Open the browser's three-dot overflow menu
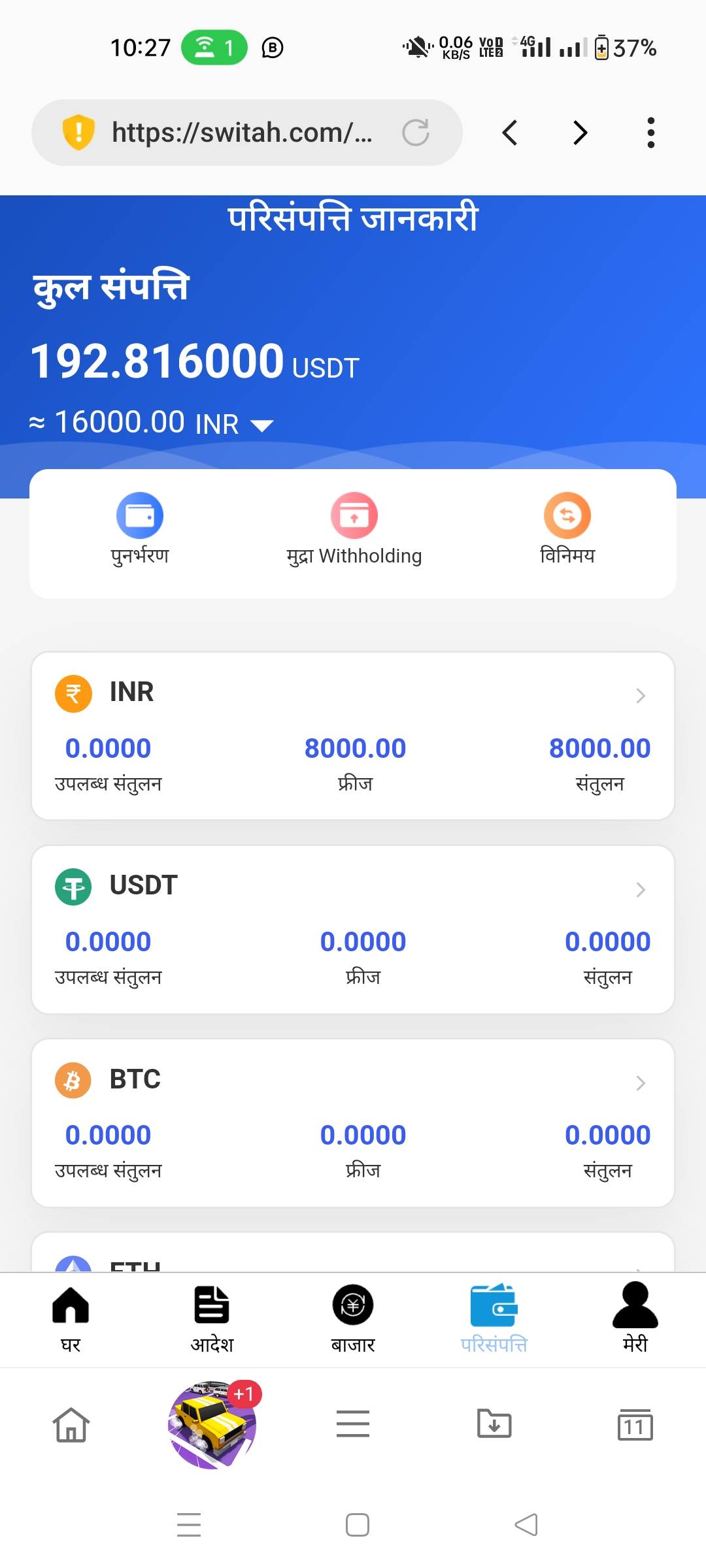Screen dimensions: 706x1568 click(650, 133)
